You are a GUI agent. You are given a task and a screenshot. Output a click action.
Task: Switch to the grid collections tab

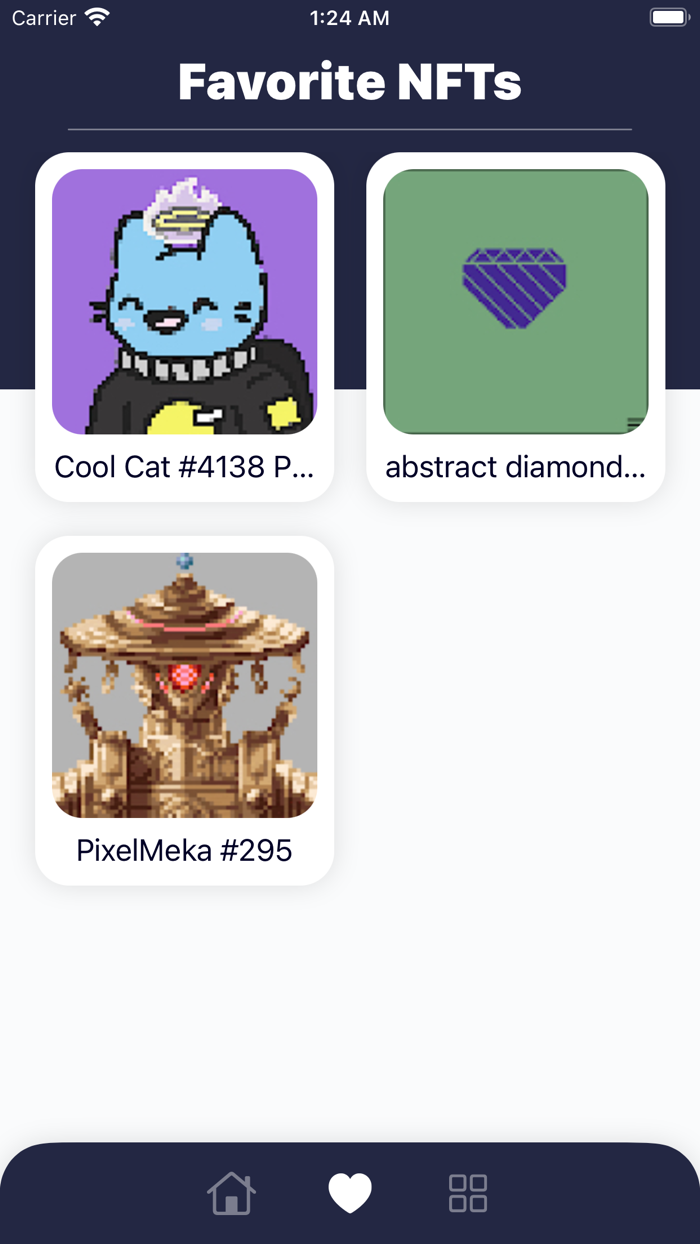(x=468, y=1193)
